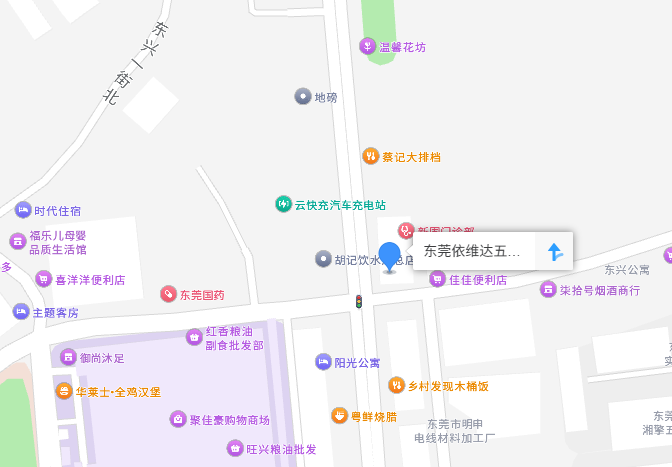Open the 温馨花坊 map point

[367, 46]
